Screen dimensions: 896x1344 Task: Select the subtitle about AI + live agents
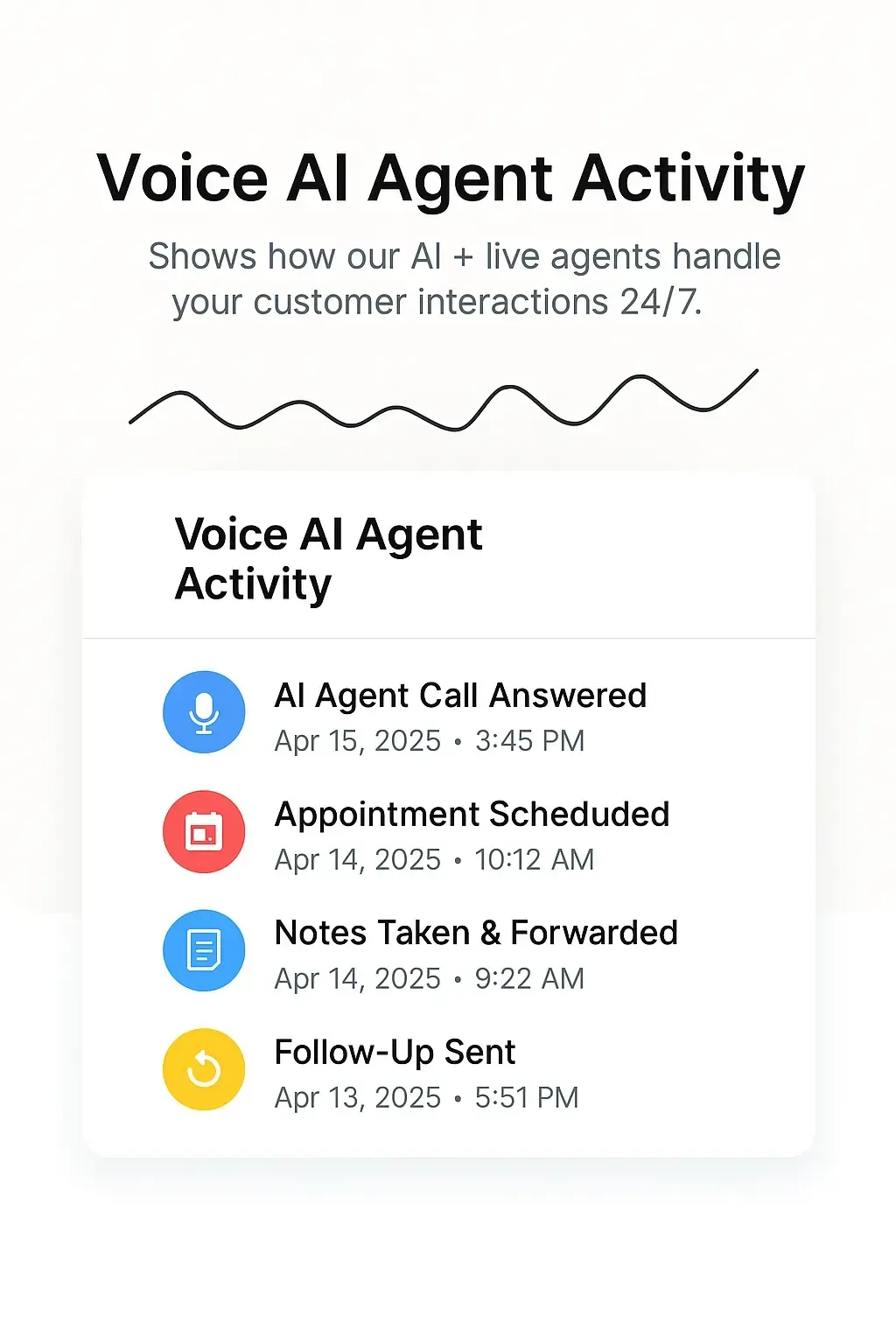tap(465, 278)
